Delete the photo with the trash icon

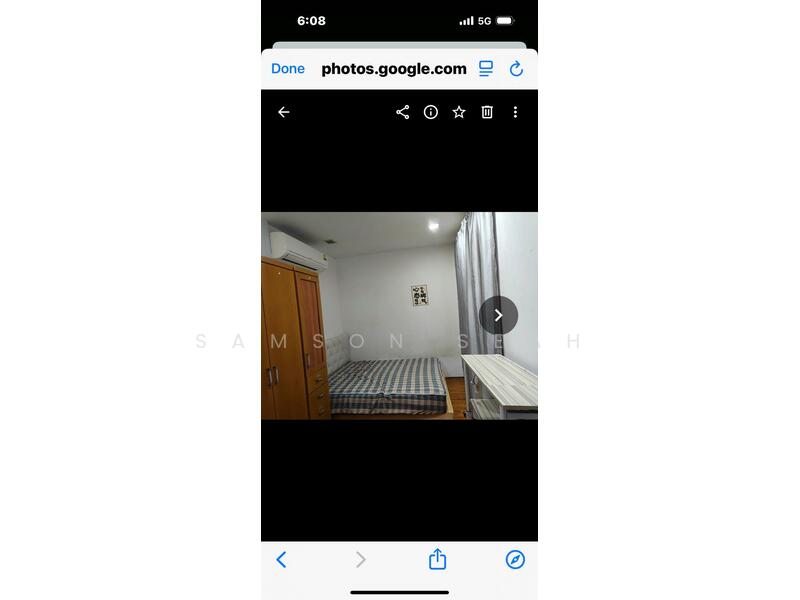click(487, 112)
